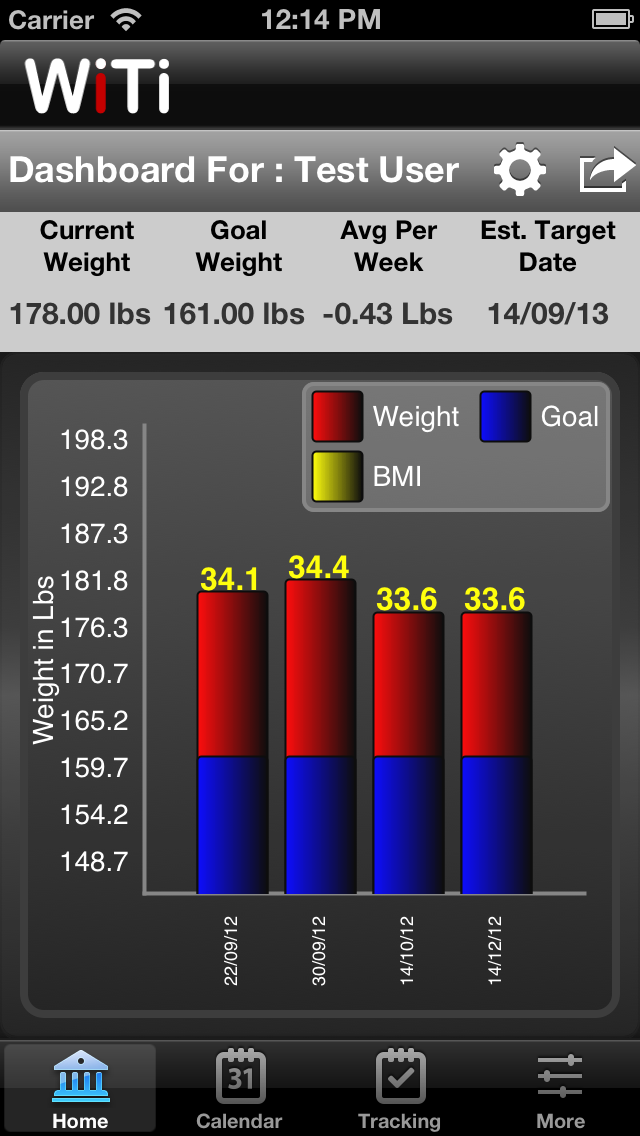Select the Home tab
The height and width of the screenshot is (1136, 640).
pyautogui.click(x=80, y=1090)
